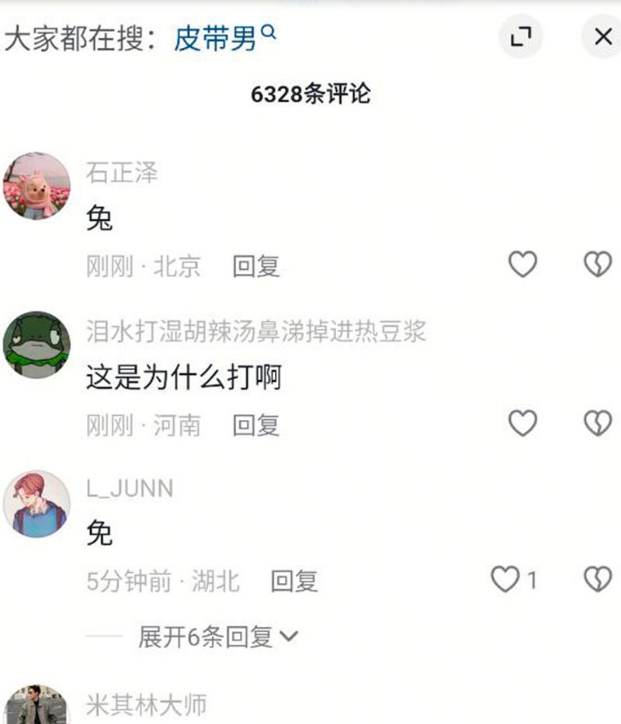The width and height of the screenshot is (621, 724).
Task: Close the comments panel
Action: point(602,38)
